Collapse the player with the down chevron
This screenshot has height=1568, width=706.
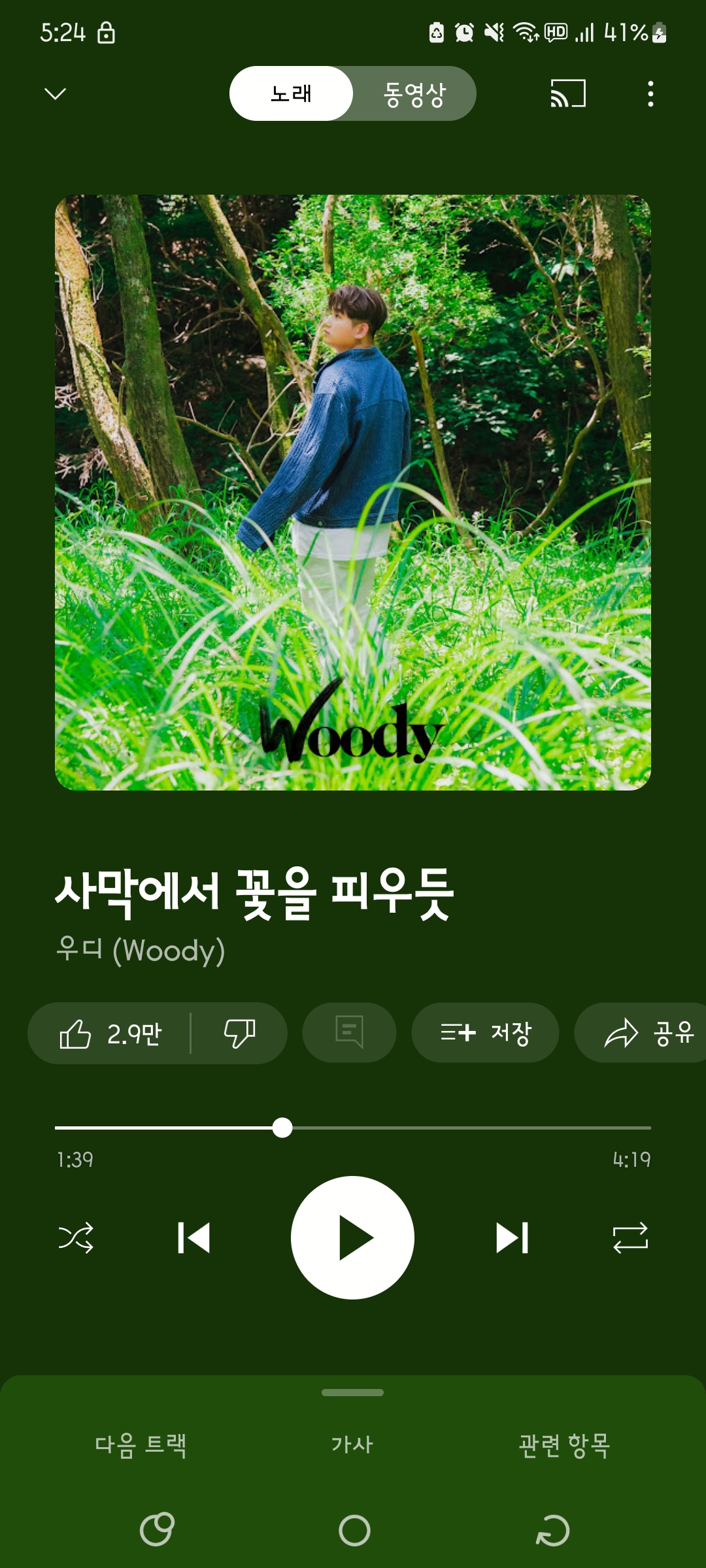point(55,93)
